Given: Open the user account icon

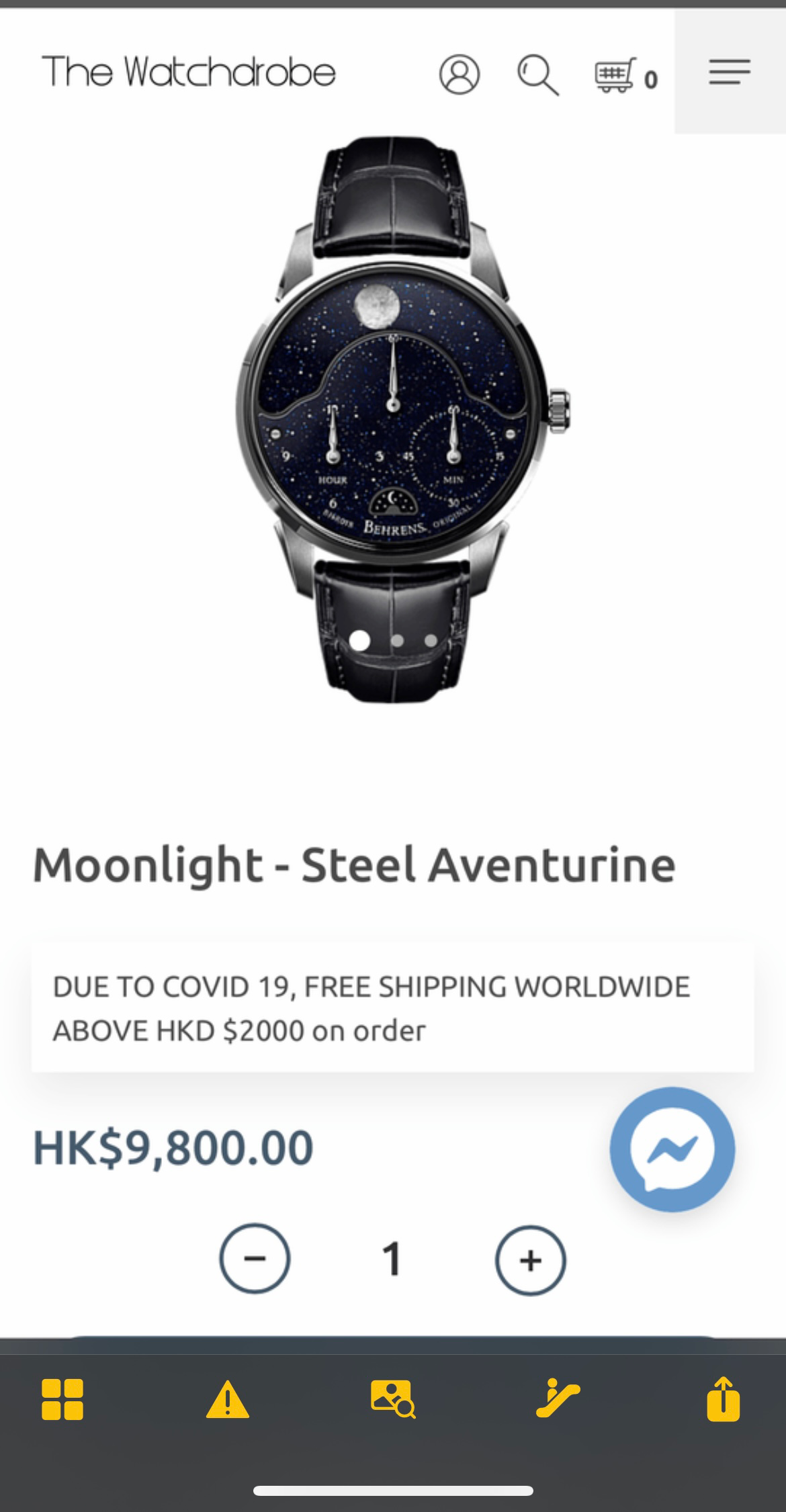Looking at the screenshot, I should [x=460, y=74].
